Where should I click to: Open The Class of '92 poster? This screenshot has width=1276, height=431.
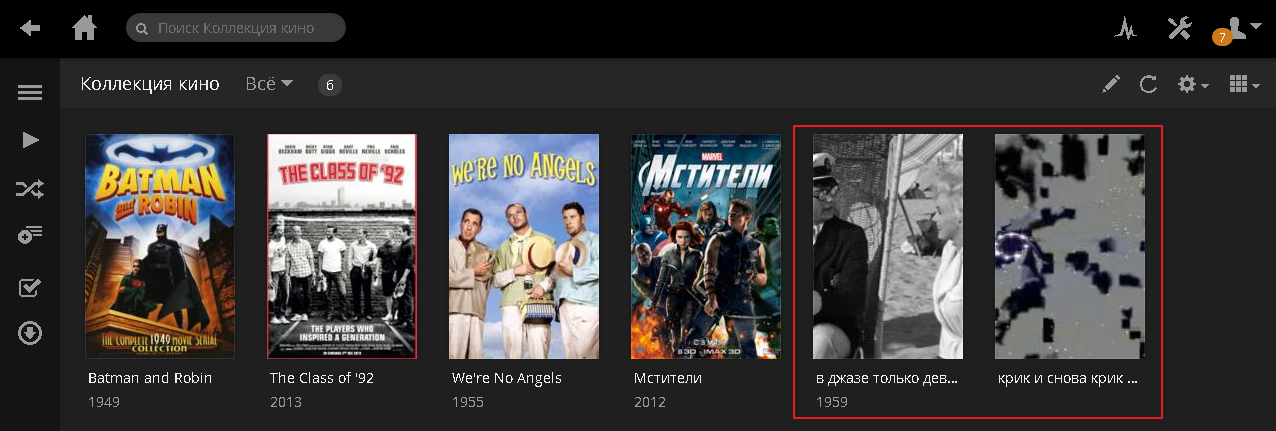342,246
